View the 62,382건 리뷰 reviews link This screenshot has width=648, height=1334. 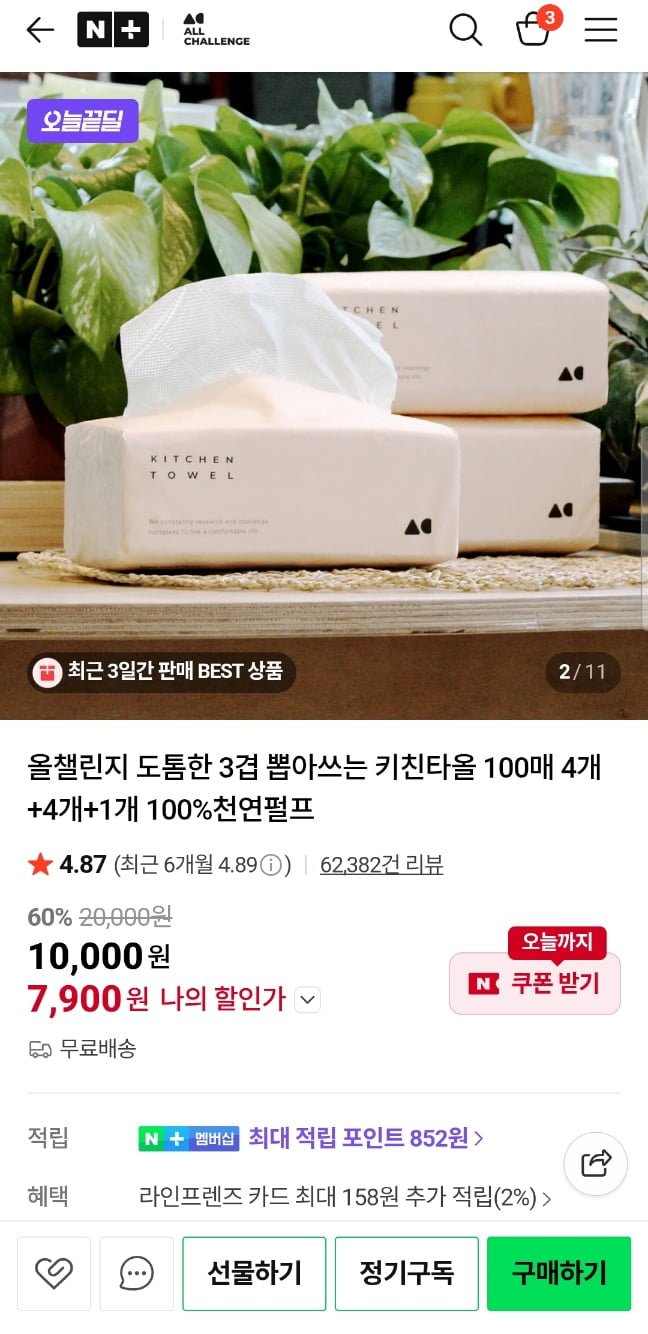click(381, 865)
